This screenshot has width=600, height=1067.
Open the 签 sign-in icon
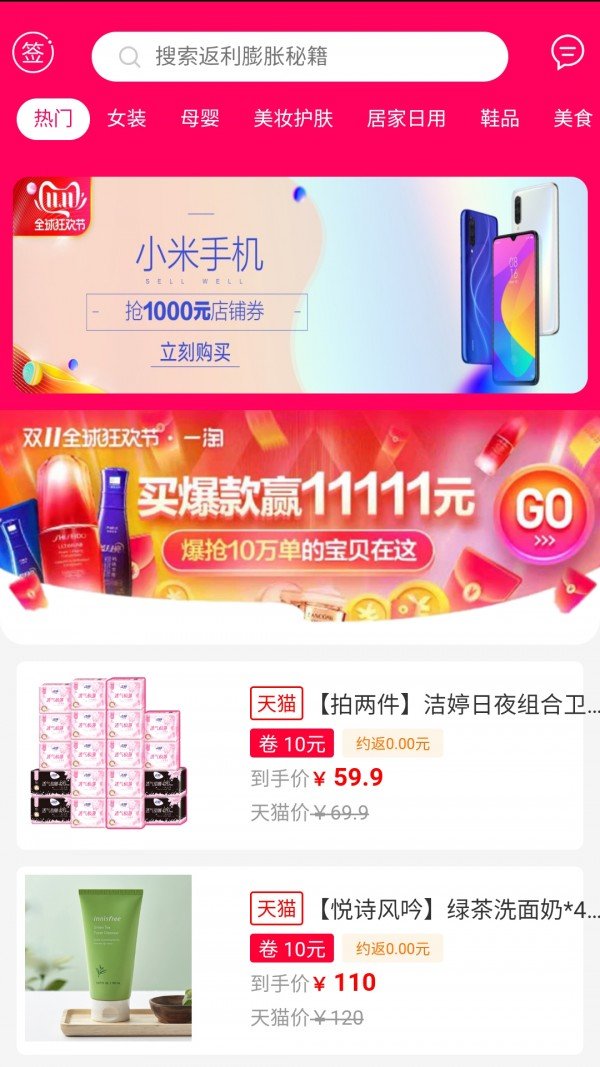pyautogui.click(x=33, y=53)
